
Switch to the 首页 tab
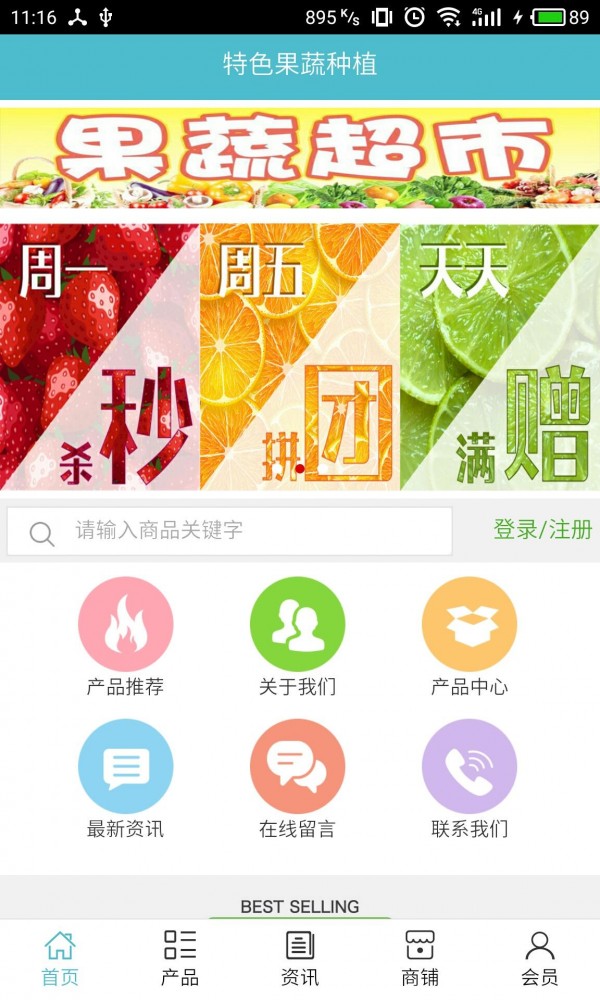pos(60,958)
